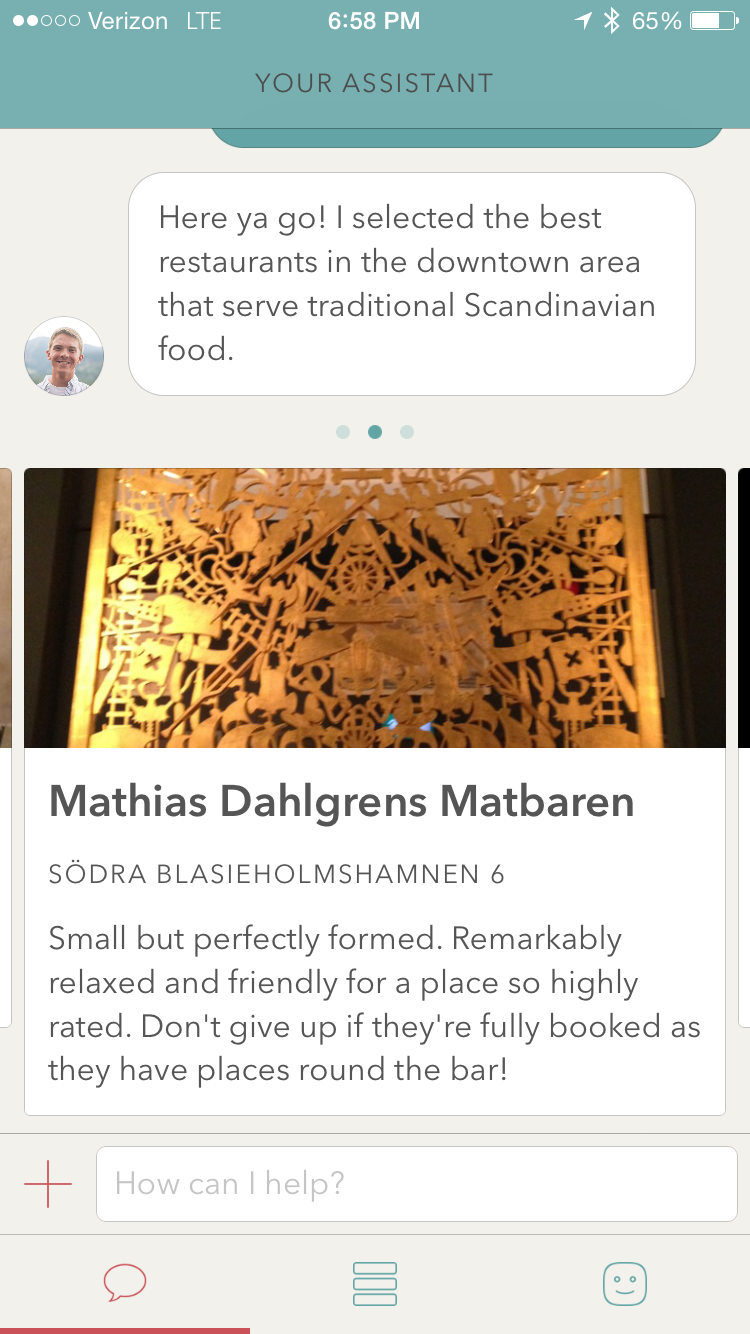Select the third page indicator dot

(x=407, y=432)
